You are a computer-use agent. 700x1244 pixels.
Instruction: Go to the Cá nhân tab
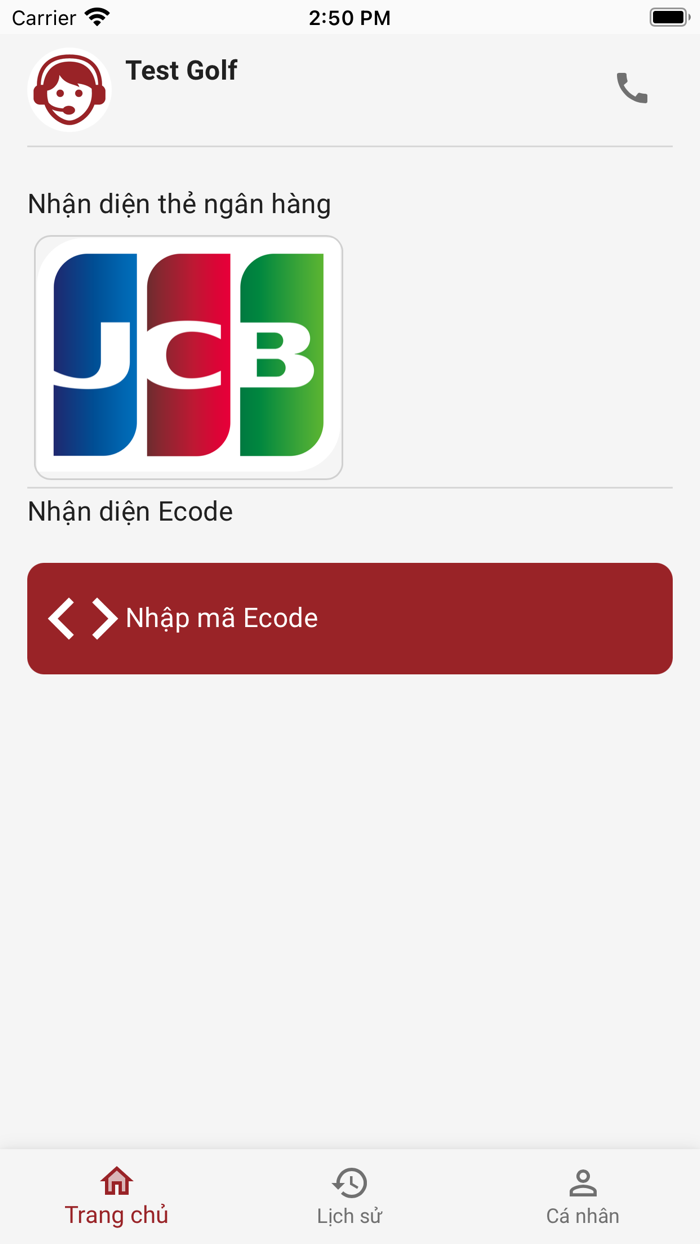[582, 1196]
